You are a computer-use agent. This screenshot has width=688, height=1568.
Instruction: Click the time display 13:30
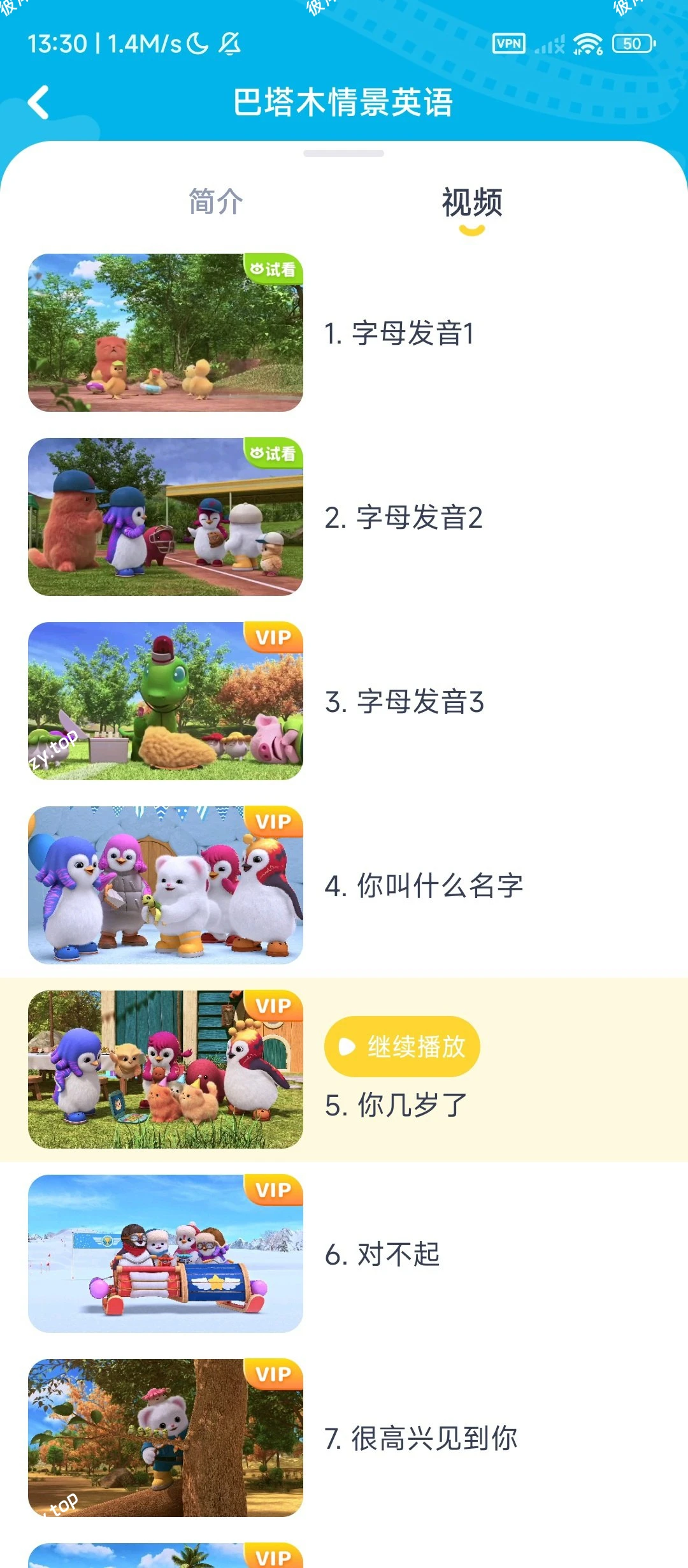pos(57,45)
